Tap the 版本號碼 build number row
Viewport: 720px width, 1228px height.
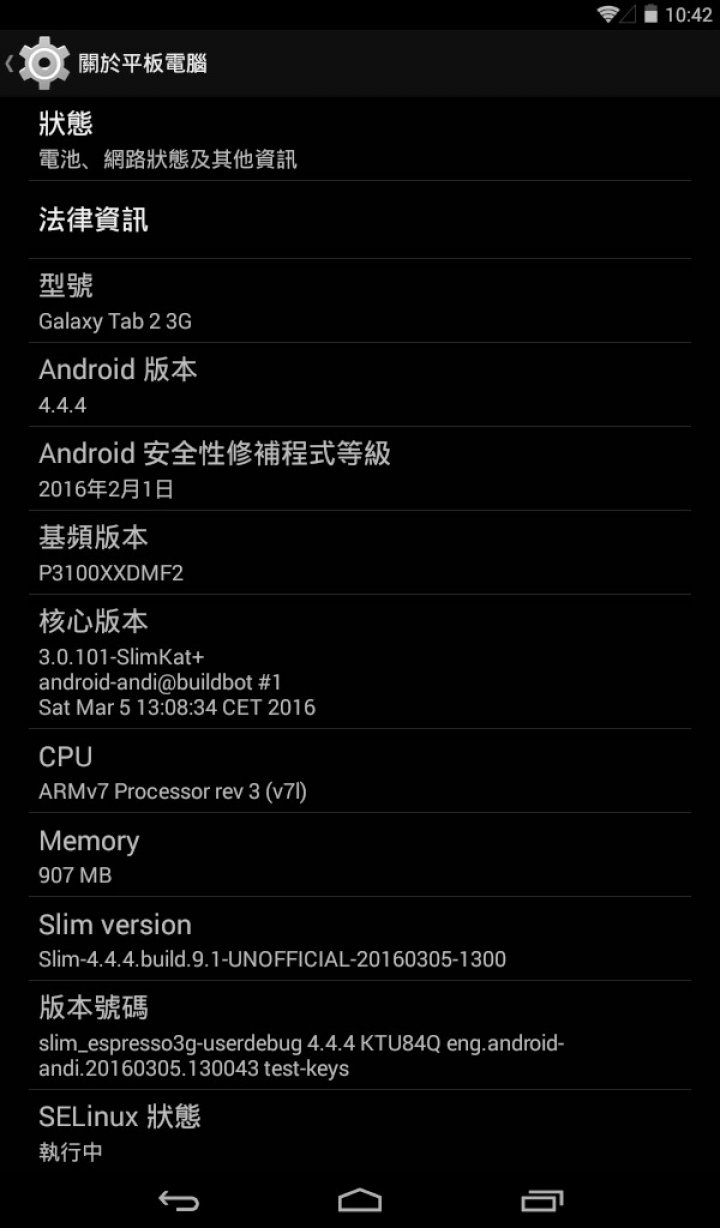point(360,1035)
